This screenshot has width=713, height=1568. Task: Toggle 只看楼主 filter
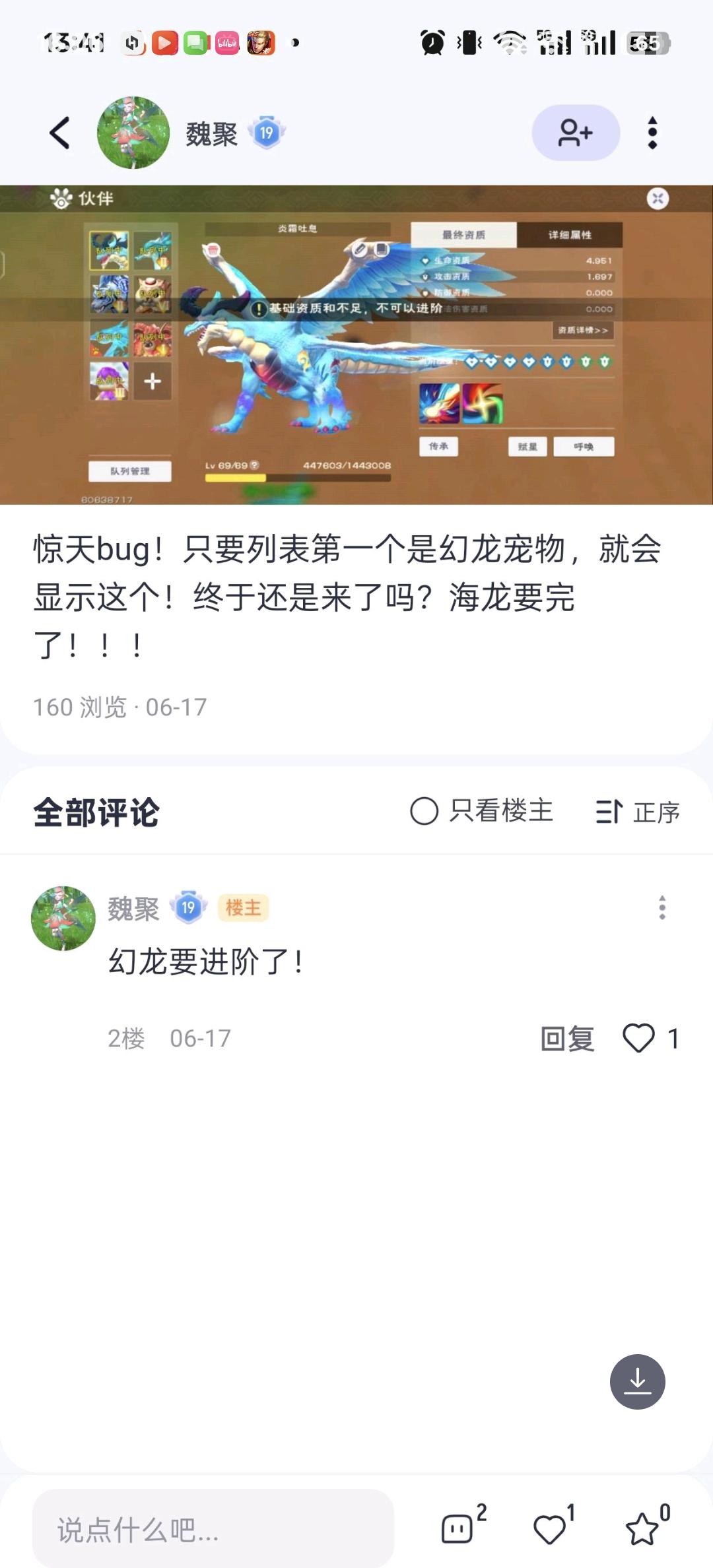pos(481,811)
